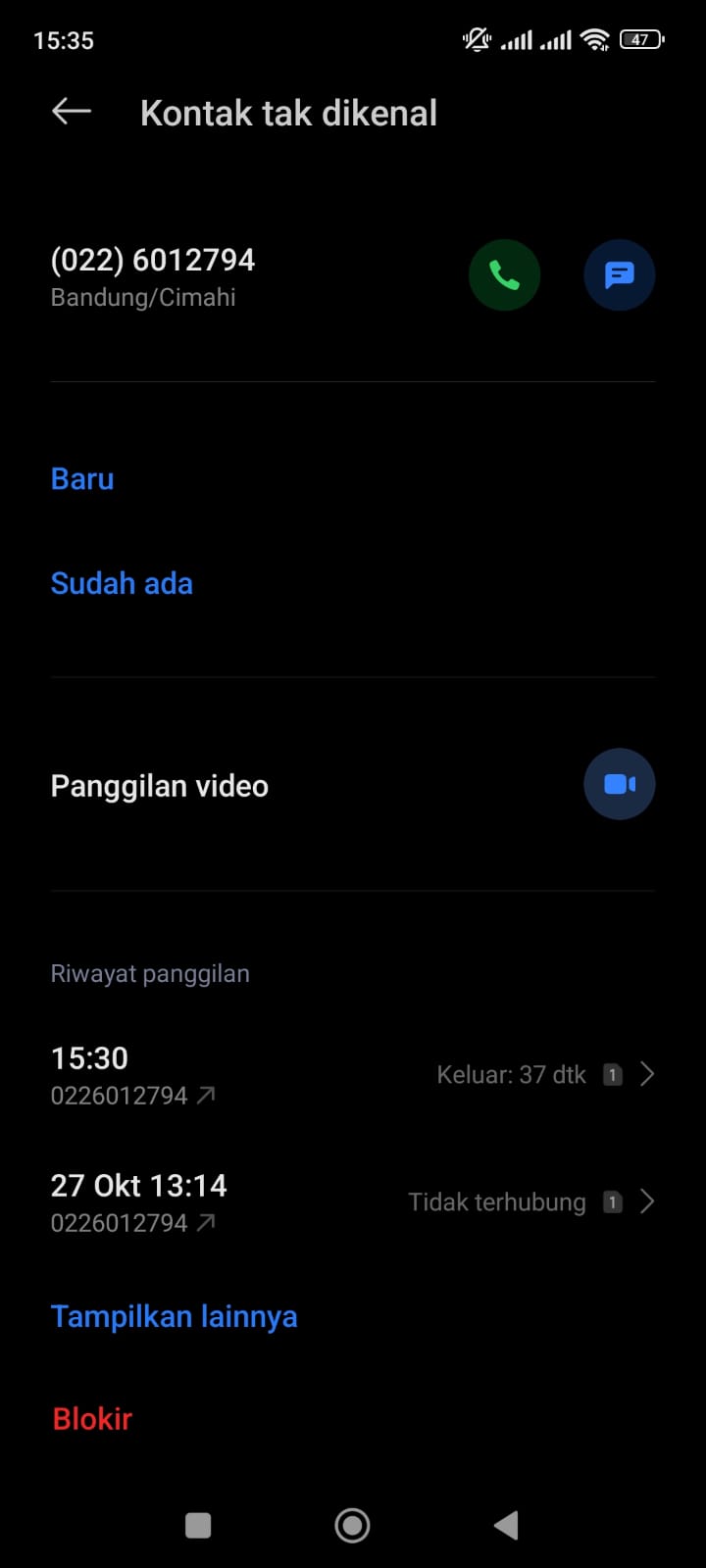Tap Tampilkan lainnya to show more calls
Image resolution: width=706 pixels, height=1568 pixels.
(x=174, y=1316)
